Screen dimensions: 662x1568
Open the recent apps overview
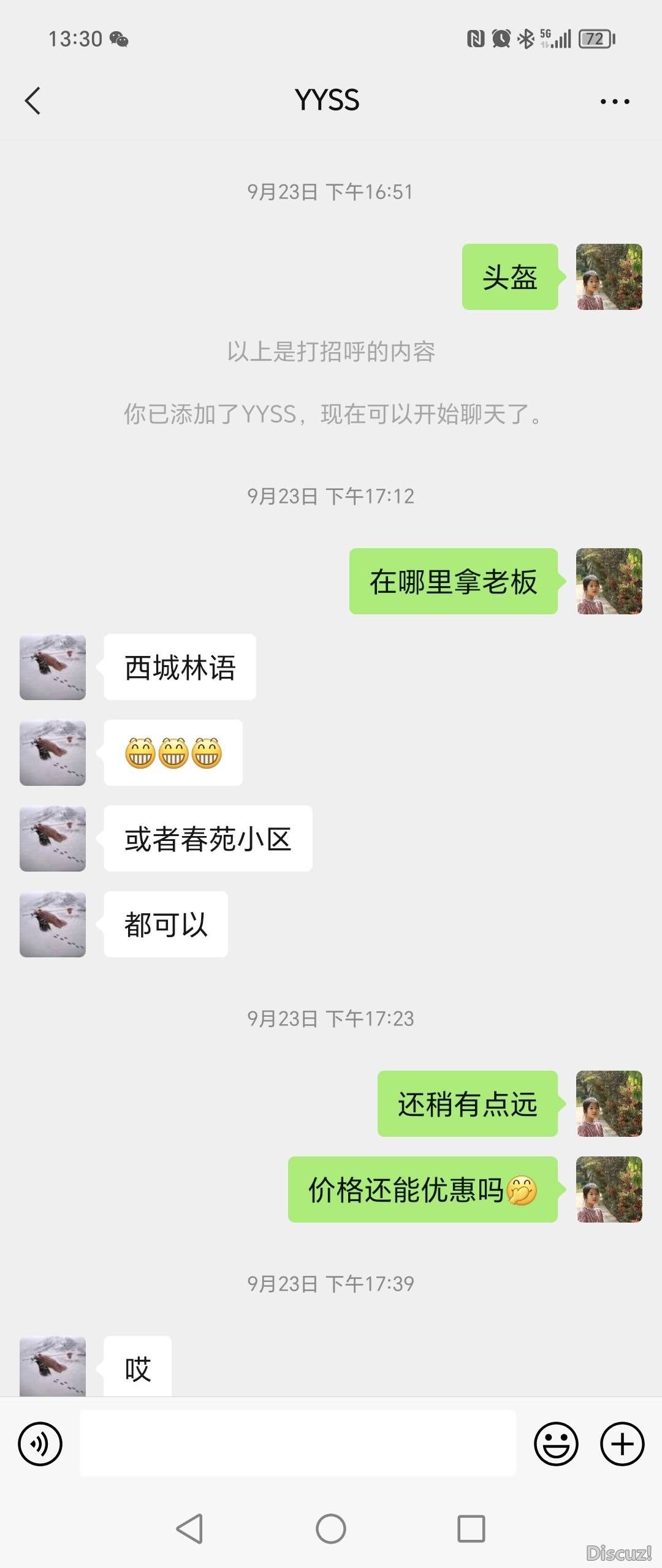(x=471, y=1529)
